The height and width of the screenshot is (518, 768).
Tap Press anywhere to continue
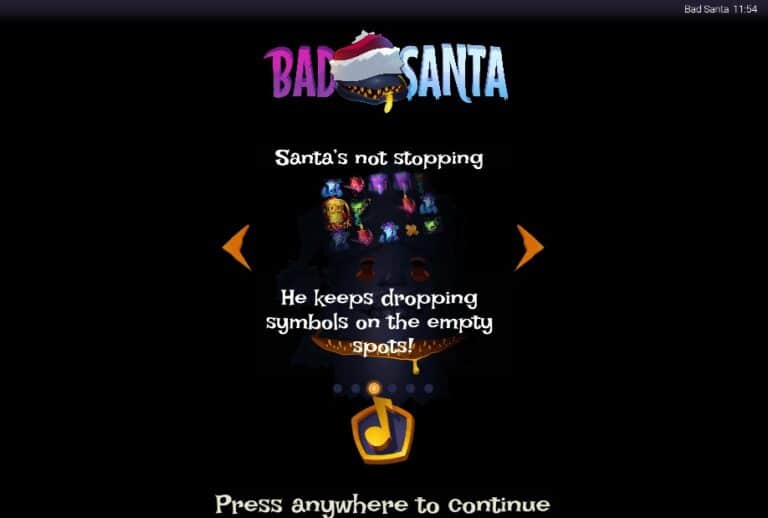(x=383, y=502)
